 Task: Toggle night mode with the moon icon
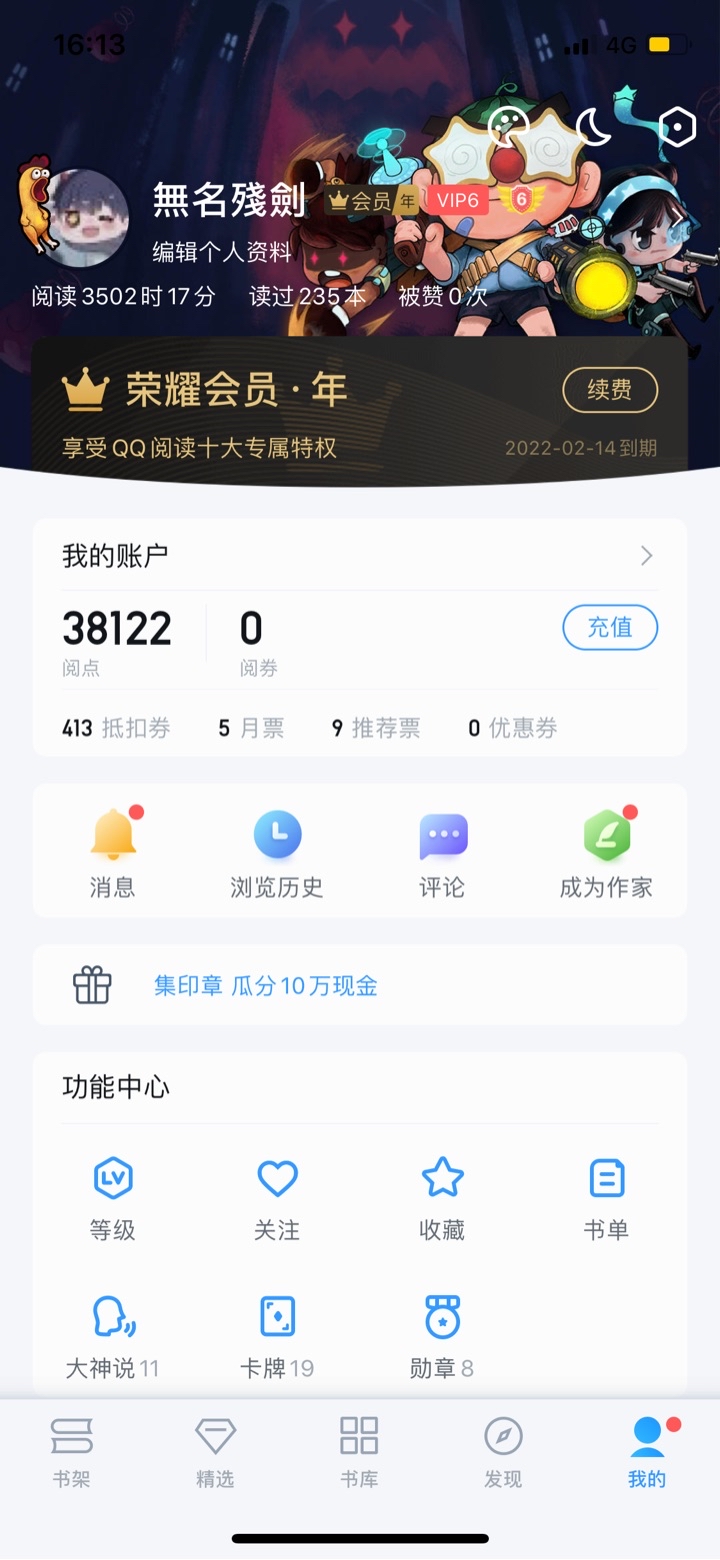(x=594, y=127)
